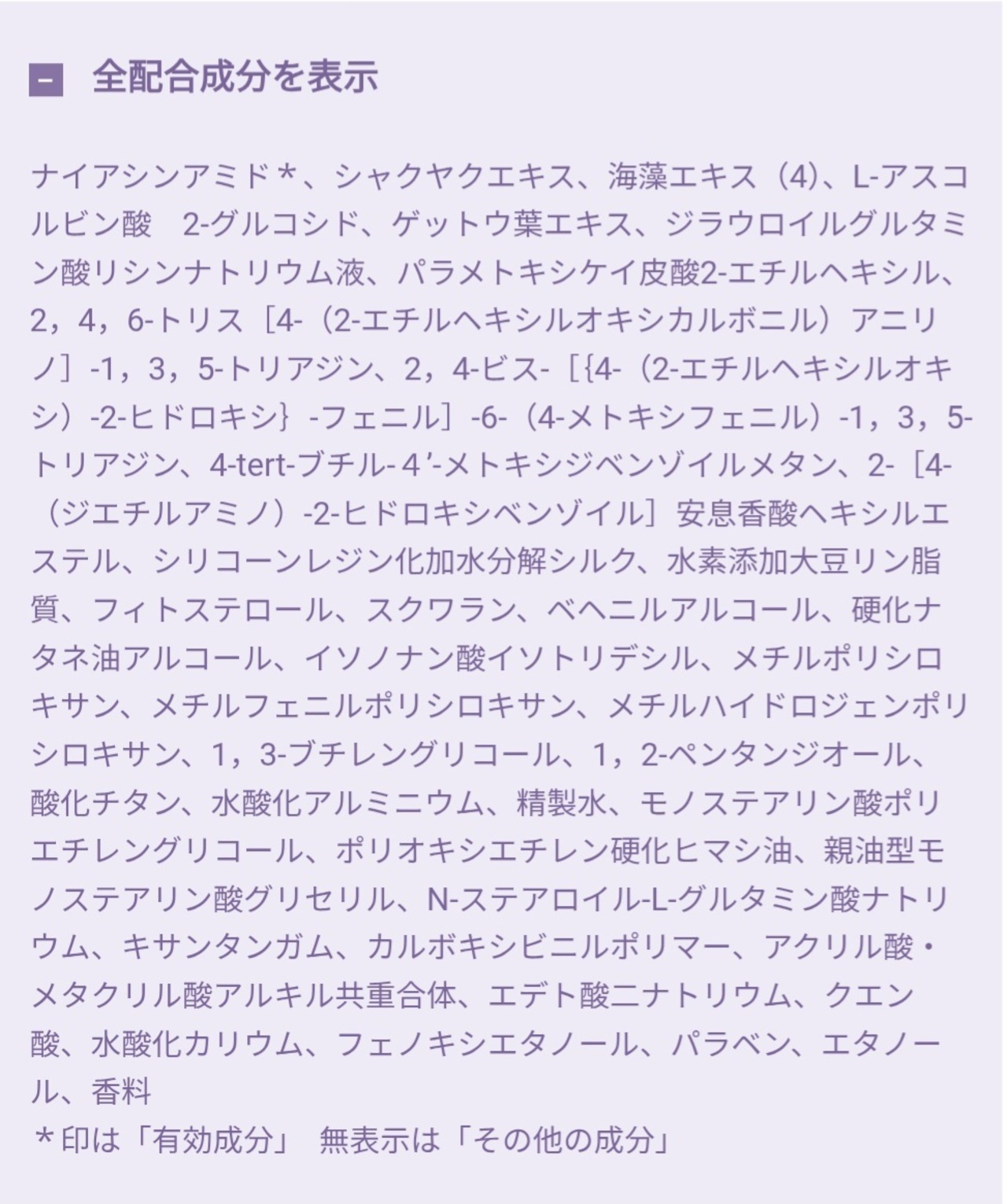This screenshot has height=1204, width=1007.
Task: Collapse the 全配合成分を表示 section
Action: pyautogui.click(x=46, y=79)
